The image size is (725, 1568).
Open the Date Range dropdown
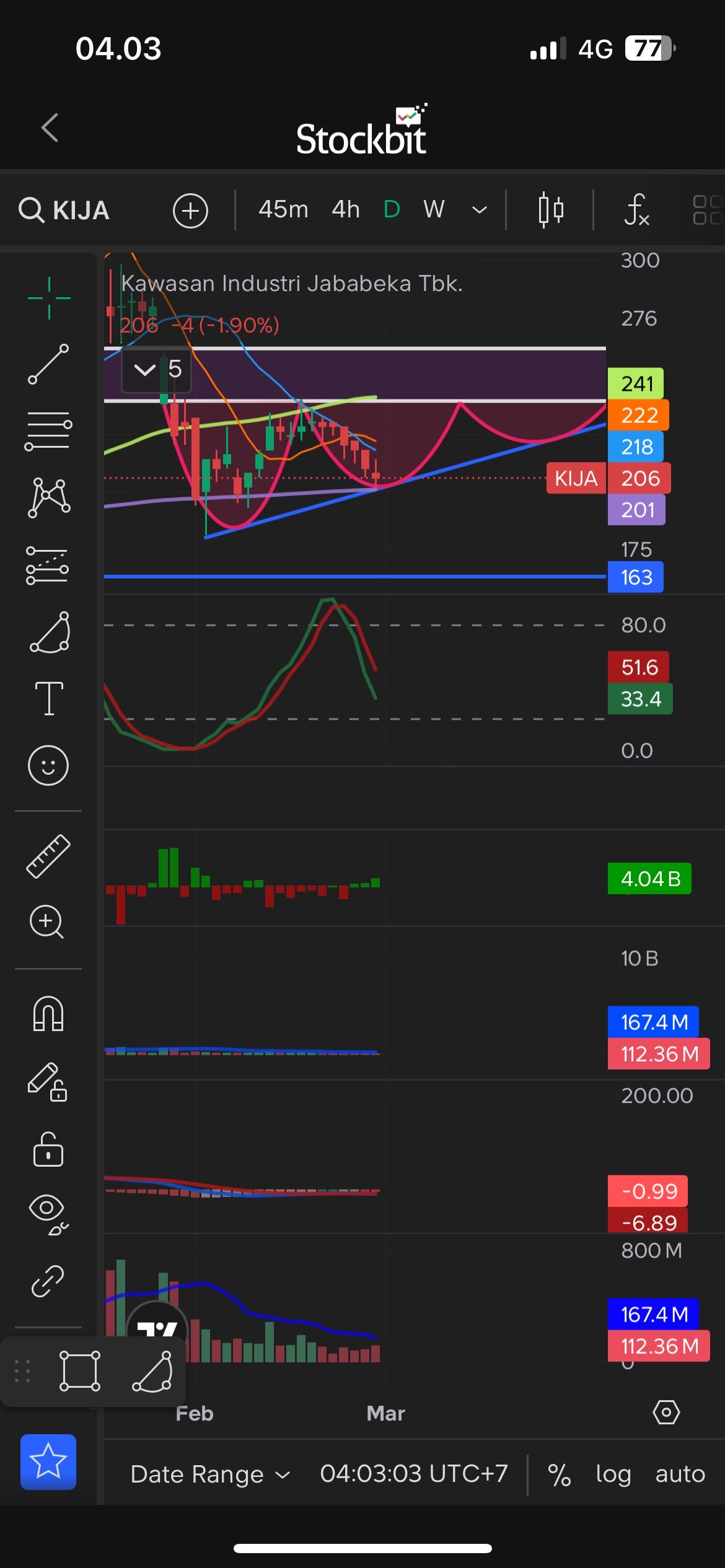[x=210, y=1474]
